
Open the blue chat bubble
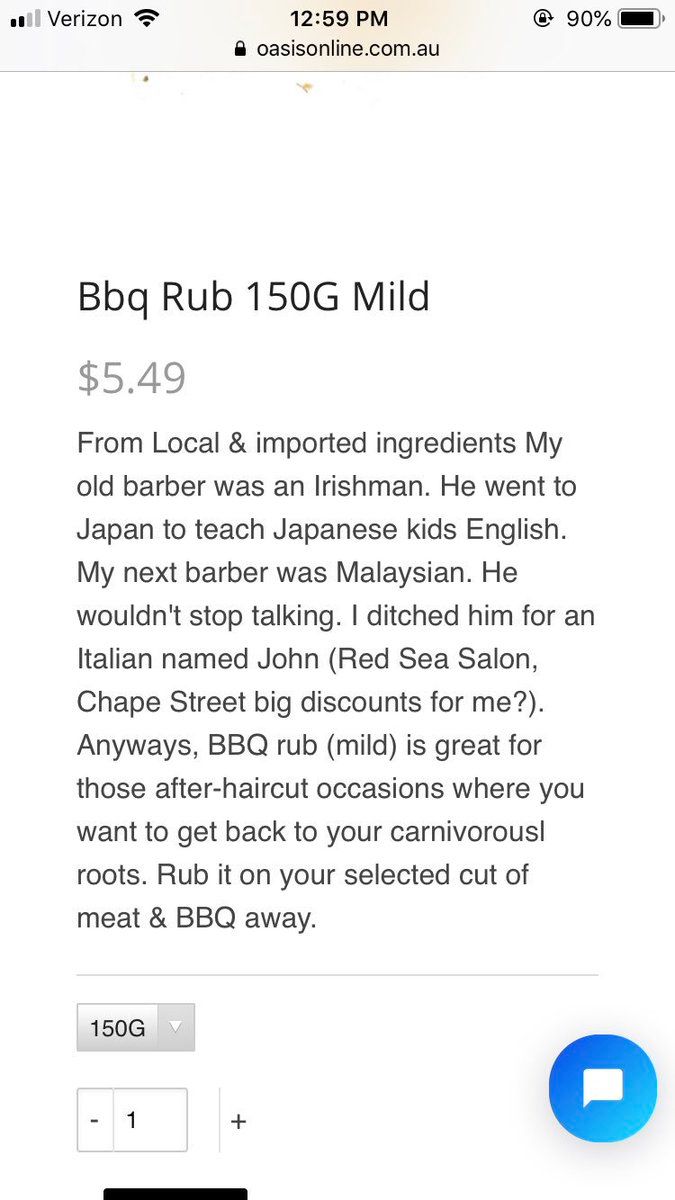coord(603,1087)
